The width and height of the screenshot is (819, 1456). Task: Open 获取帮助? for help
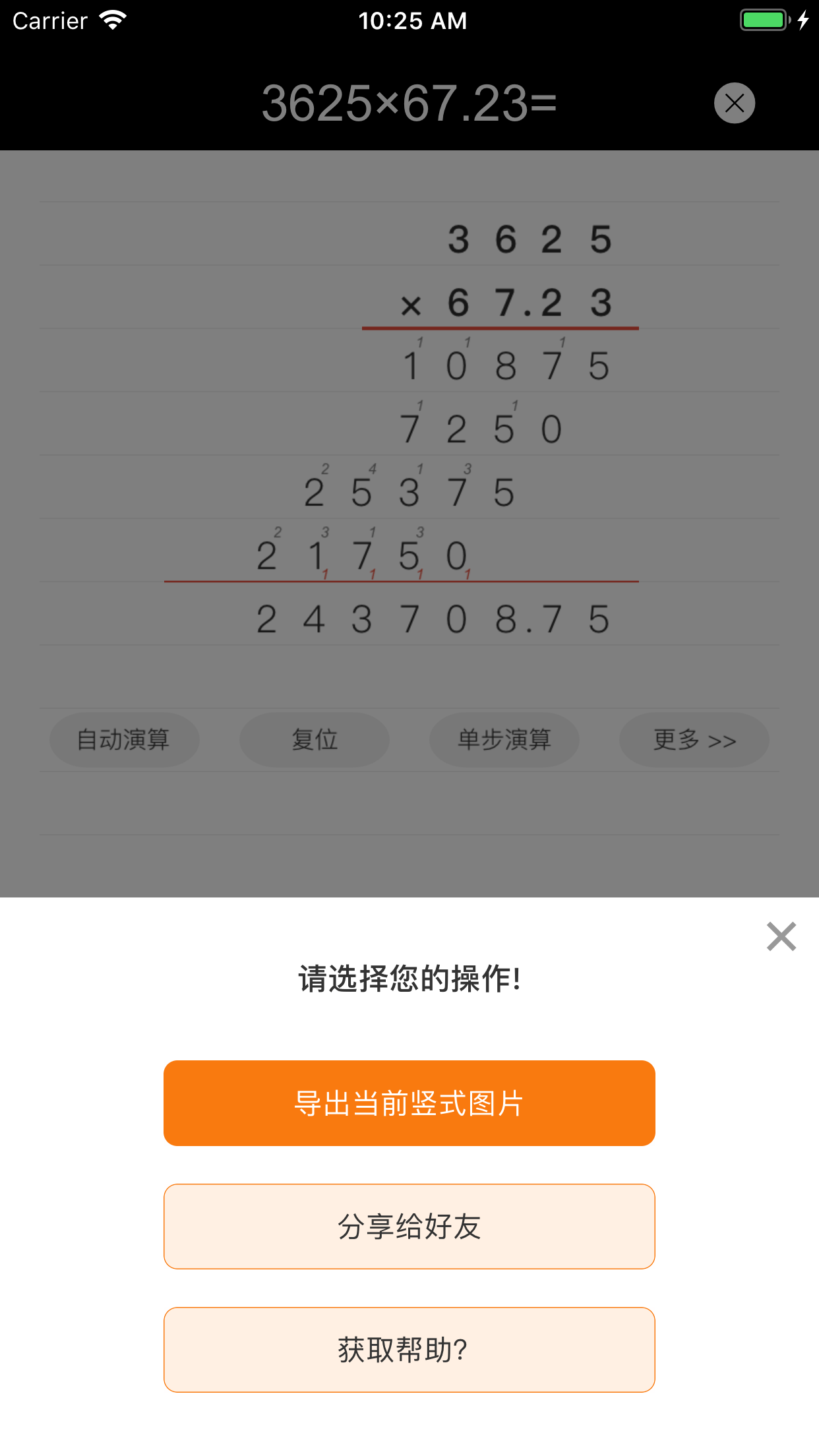click(x=409, y=1350)
